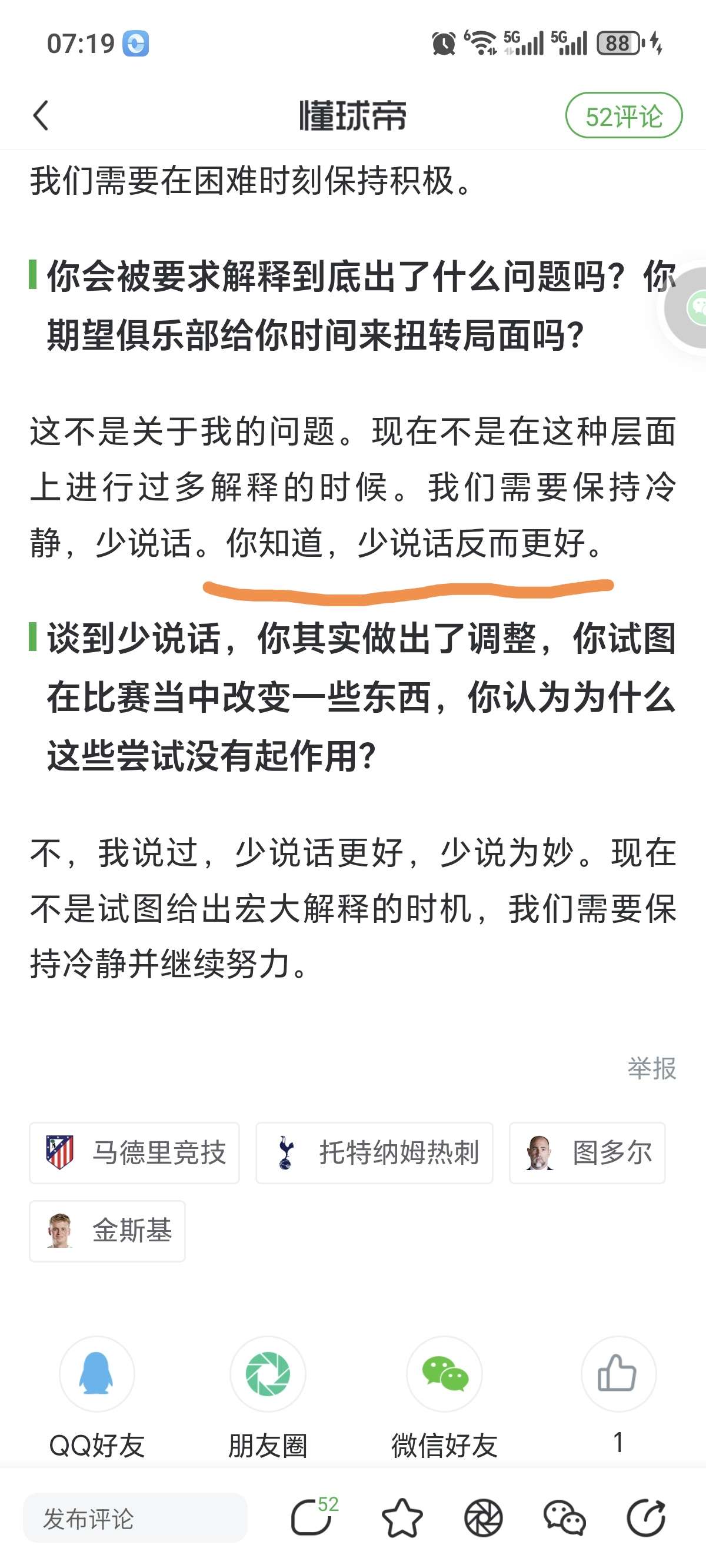Open the 52评论 comments button
The image size is (706, 1568).
pyautogui.click(x=623, y=115)
